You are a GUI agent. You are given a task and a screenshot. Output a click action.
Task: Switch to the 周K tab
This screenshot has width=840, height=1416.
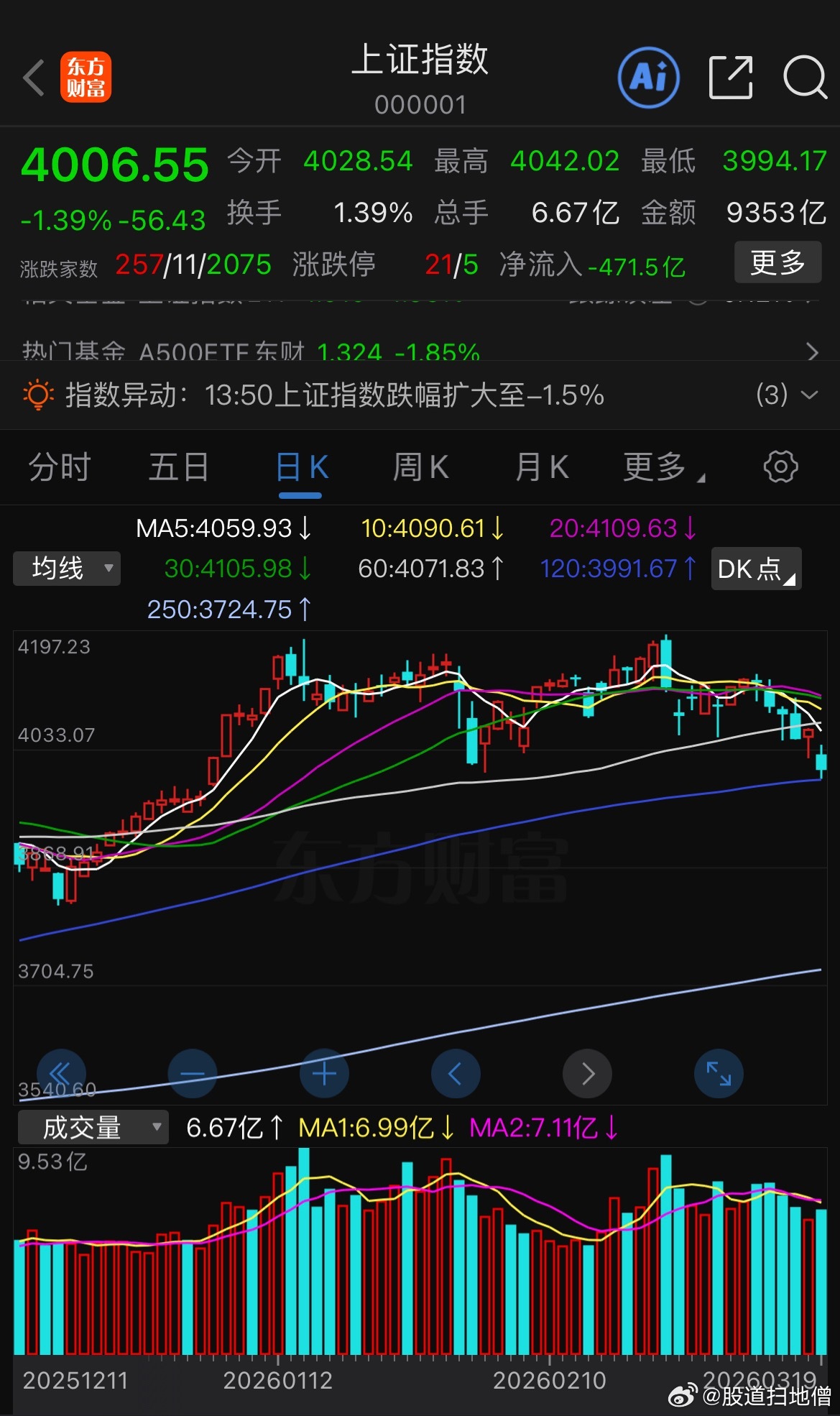pyautogui.click(x=421, y=466)
